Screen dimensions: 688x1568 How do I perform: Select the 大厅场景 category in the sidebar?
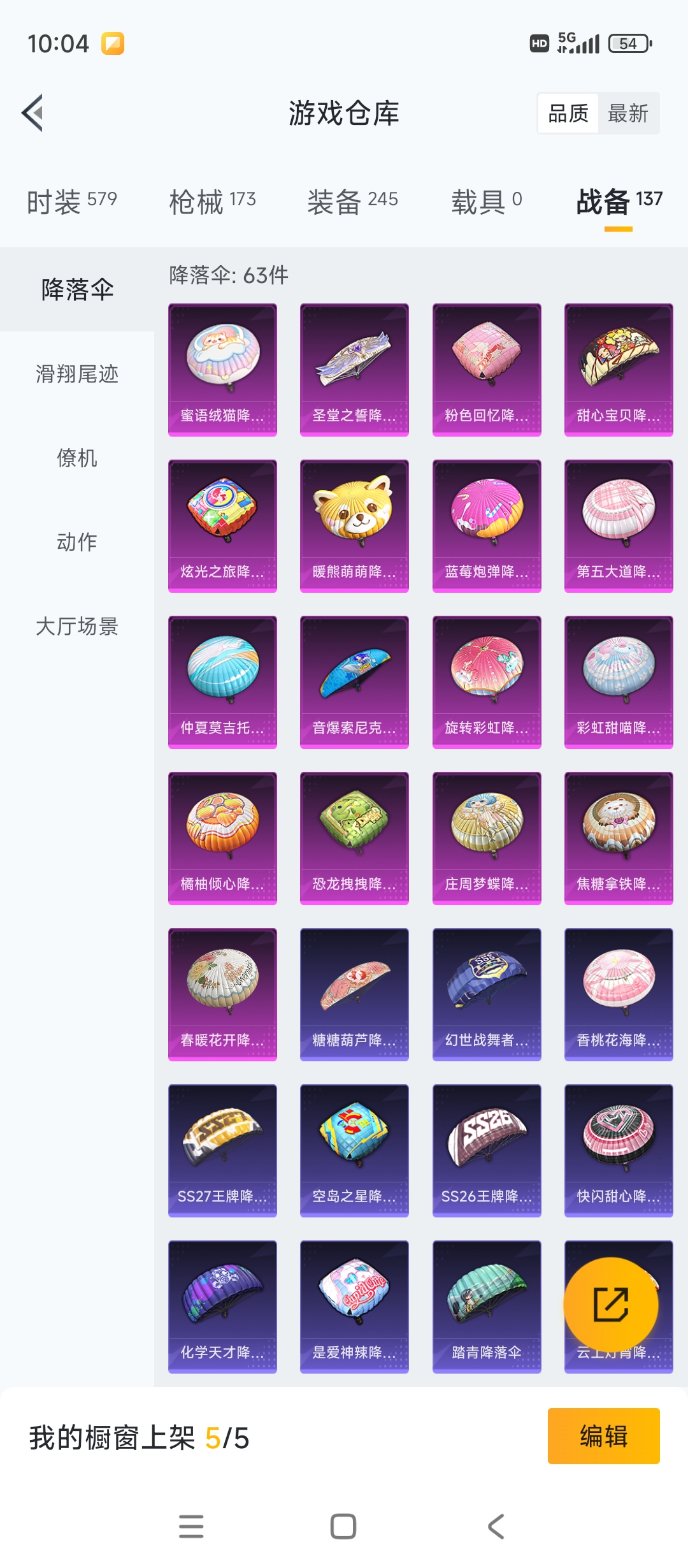[76, 628]
